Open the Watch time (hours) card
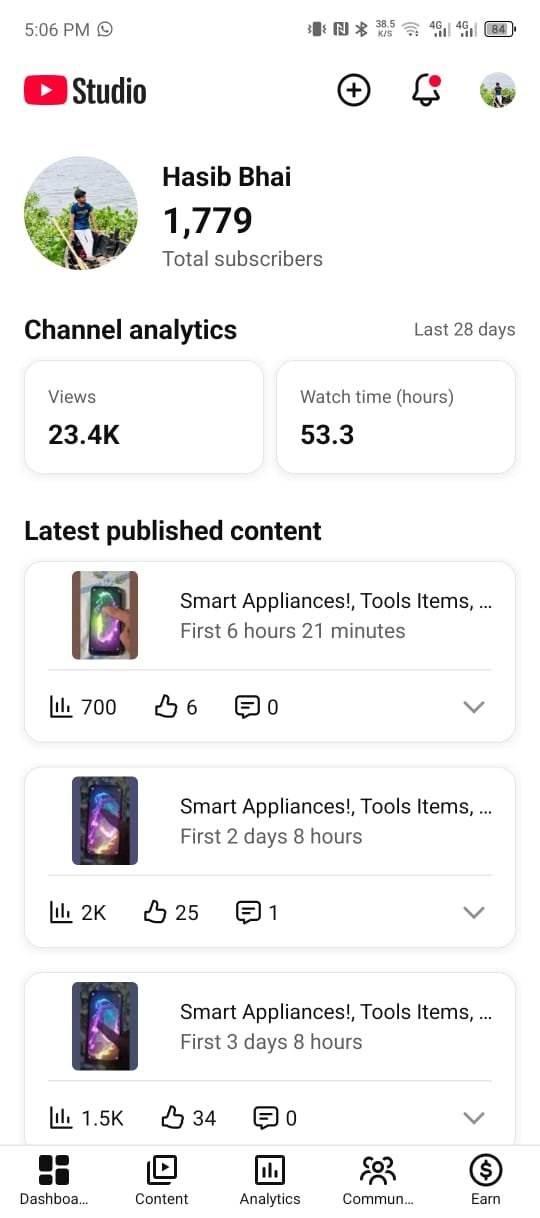540x1218 pixels. click(x=396, y=417)
